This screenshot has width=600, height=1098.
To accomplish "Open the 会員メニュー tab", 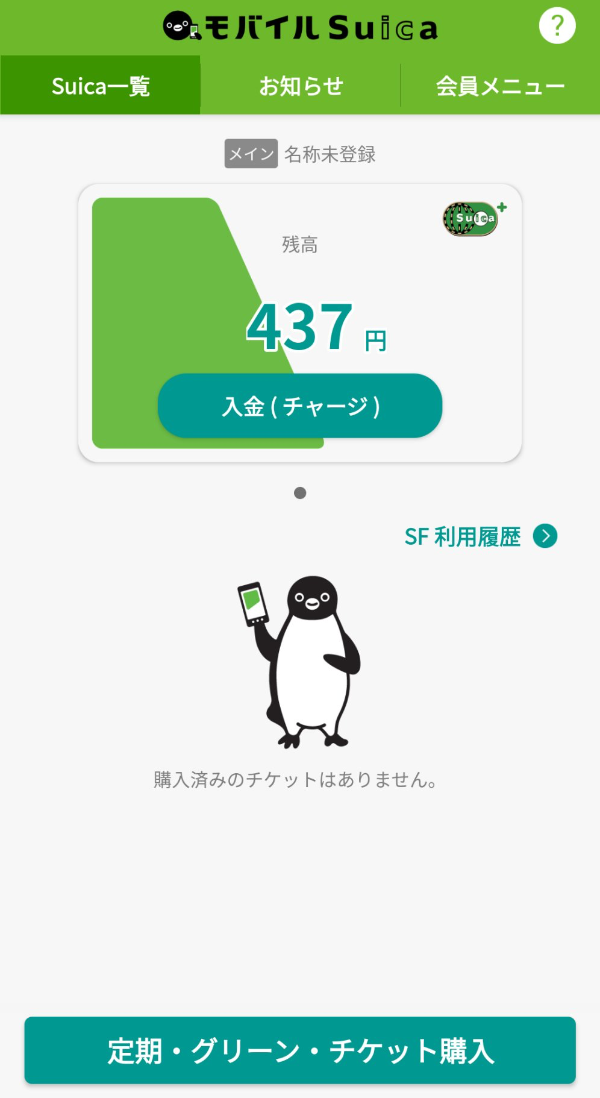I will [500, 85].
